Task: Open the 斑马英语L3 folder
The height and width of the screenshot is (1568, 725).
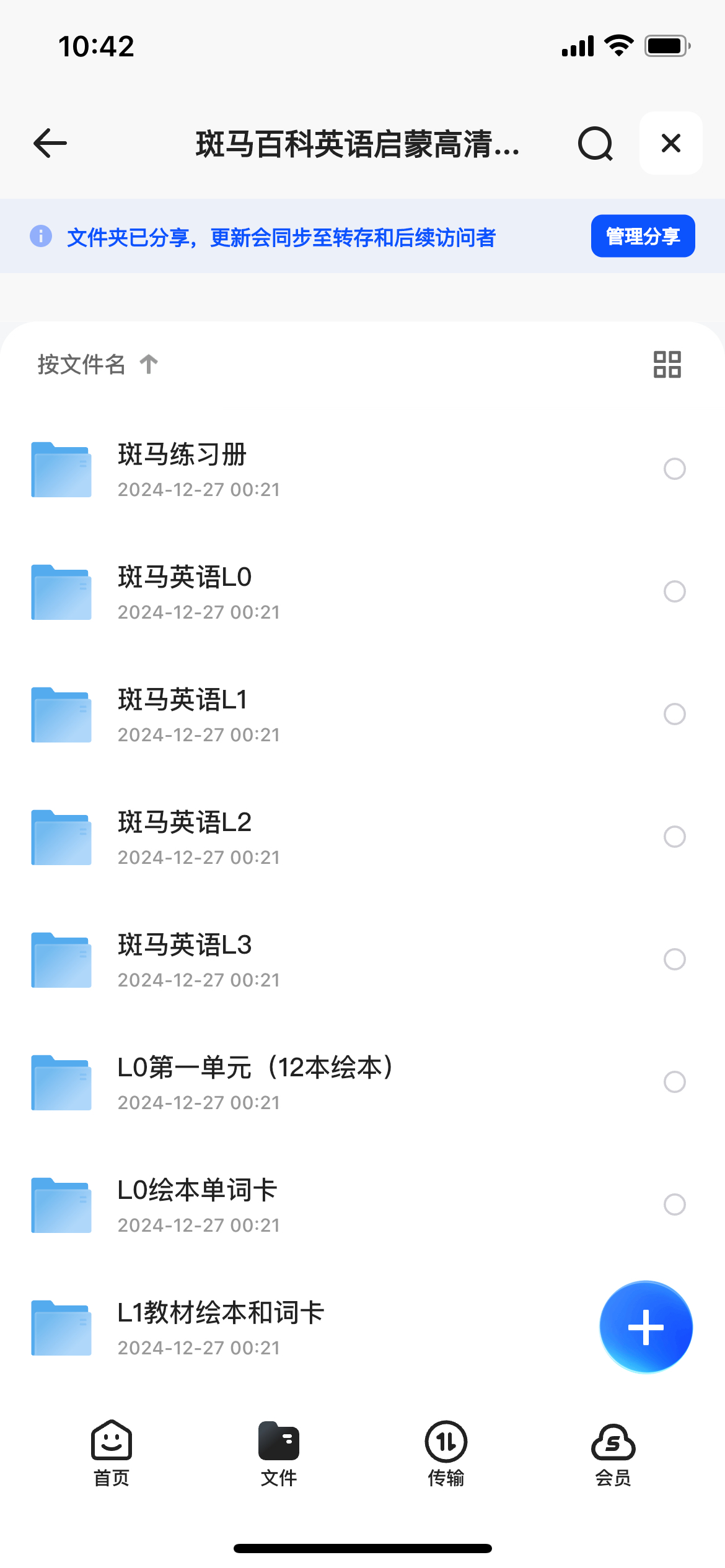Action: [362, 959]
